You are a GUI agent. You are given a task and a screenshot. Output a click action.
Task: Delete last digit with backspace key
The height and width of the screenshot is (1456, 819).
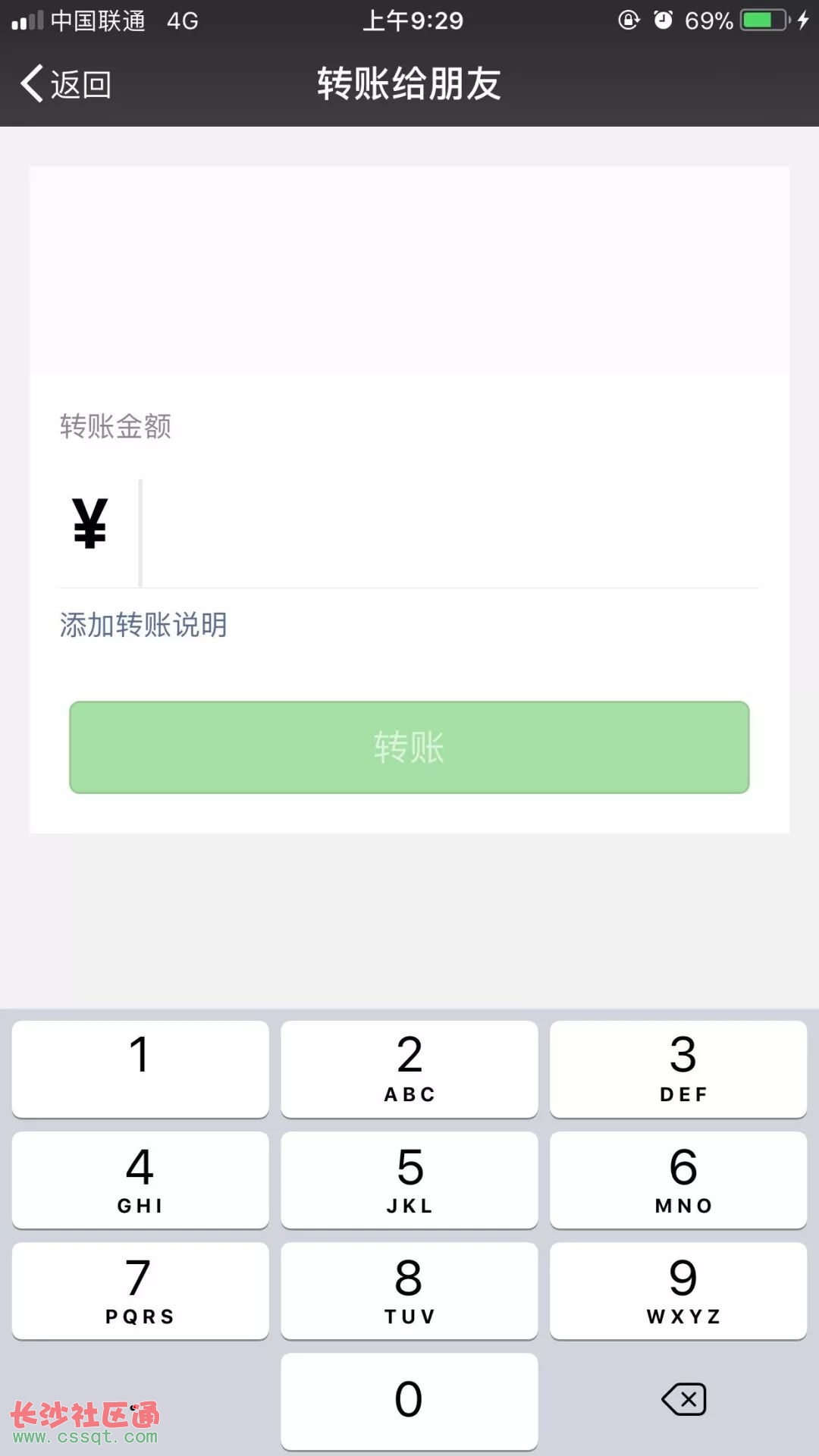click(x=684, y=1400)
